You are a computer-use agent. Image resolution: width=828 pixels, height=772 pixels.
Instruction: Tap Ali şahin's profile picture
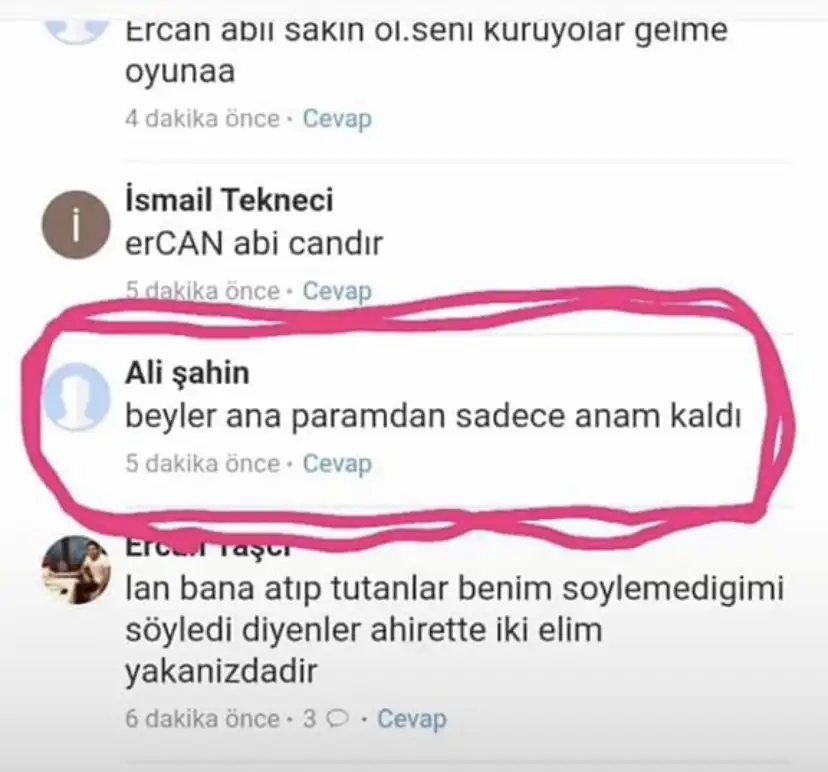tap(76, 397)
